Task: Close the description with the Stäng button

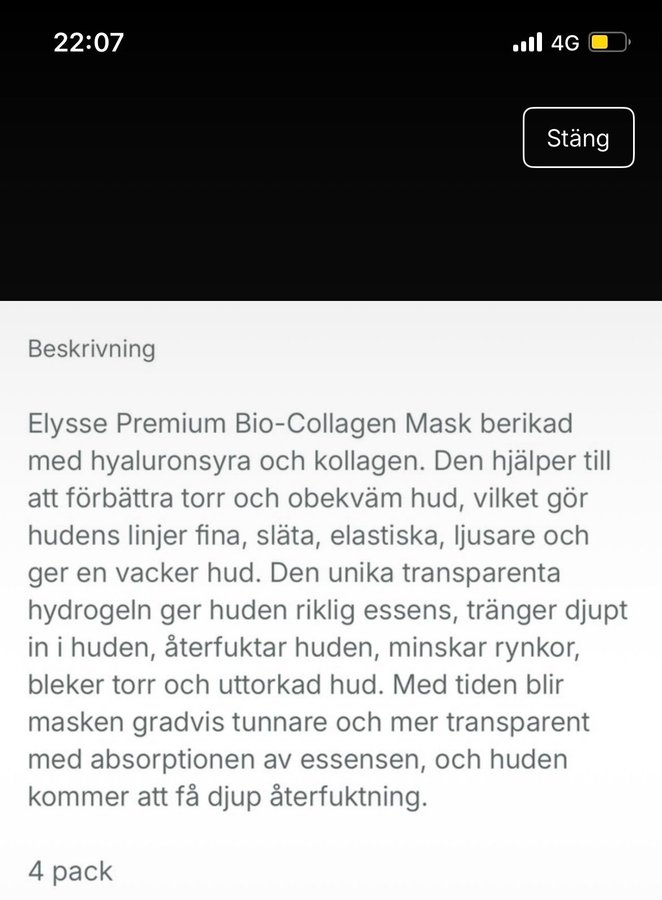Action: point(578,138)
